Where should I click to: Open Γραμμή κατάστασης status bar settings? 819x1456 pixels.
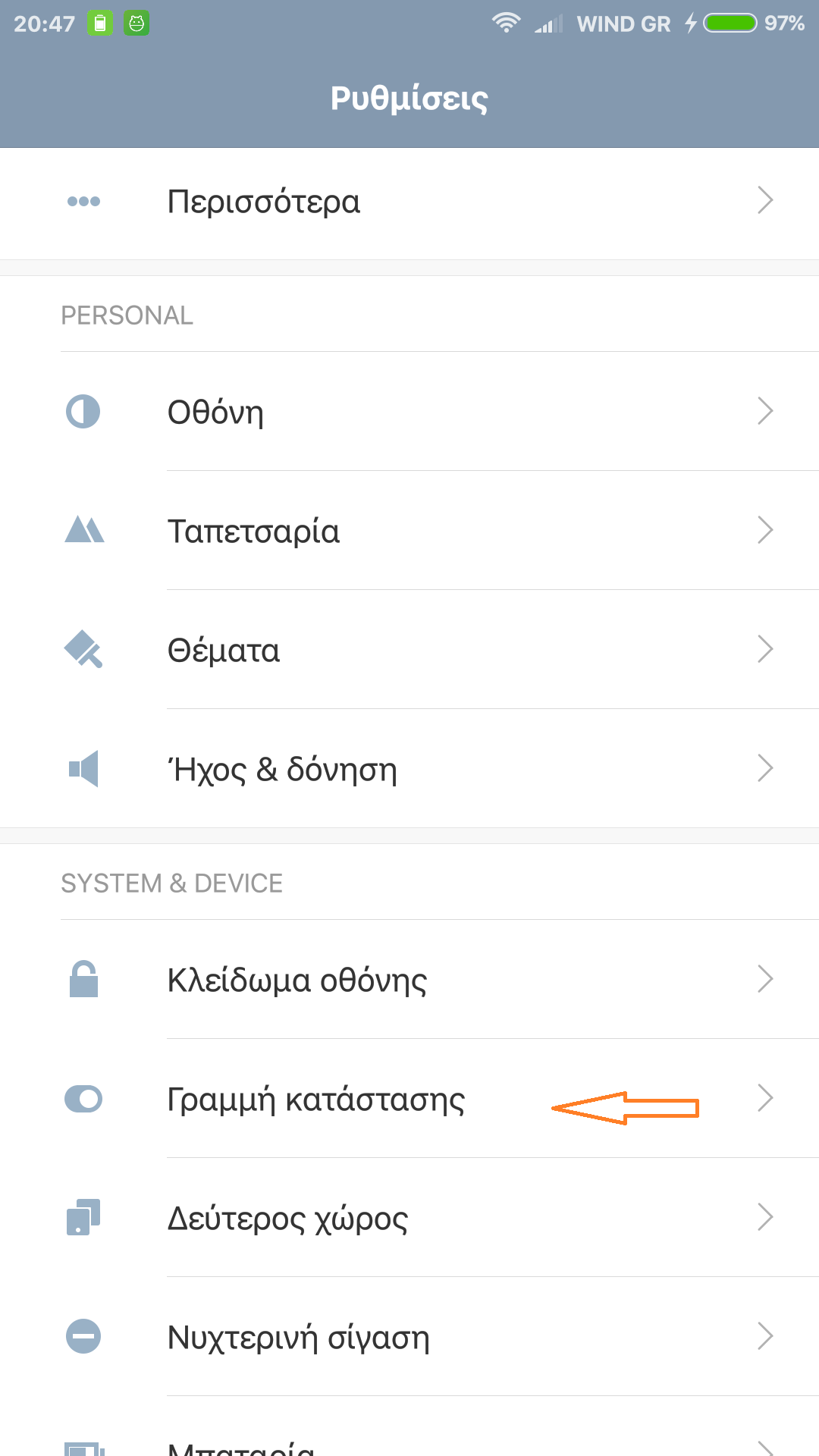(x=409, y=1099)
